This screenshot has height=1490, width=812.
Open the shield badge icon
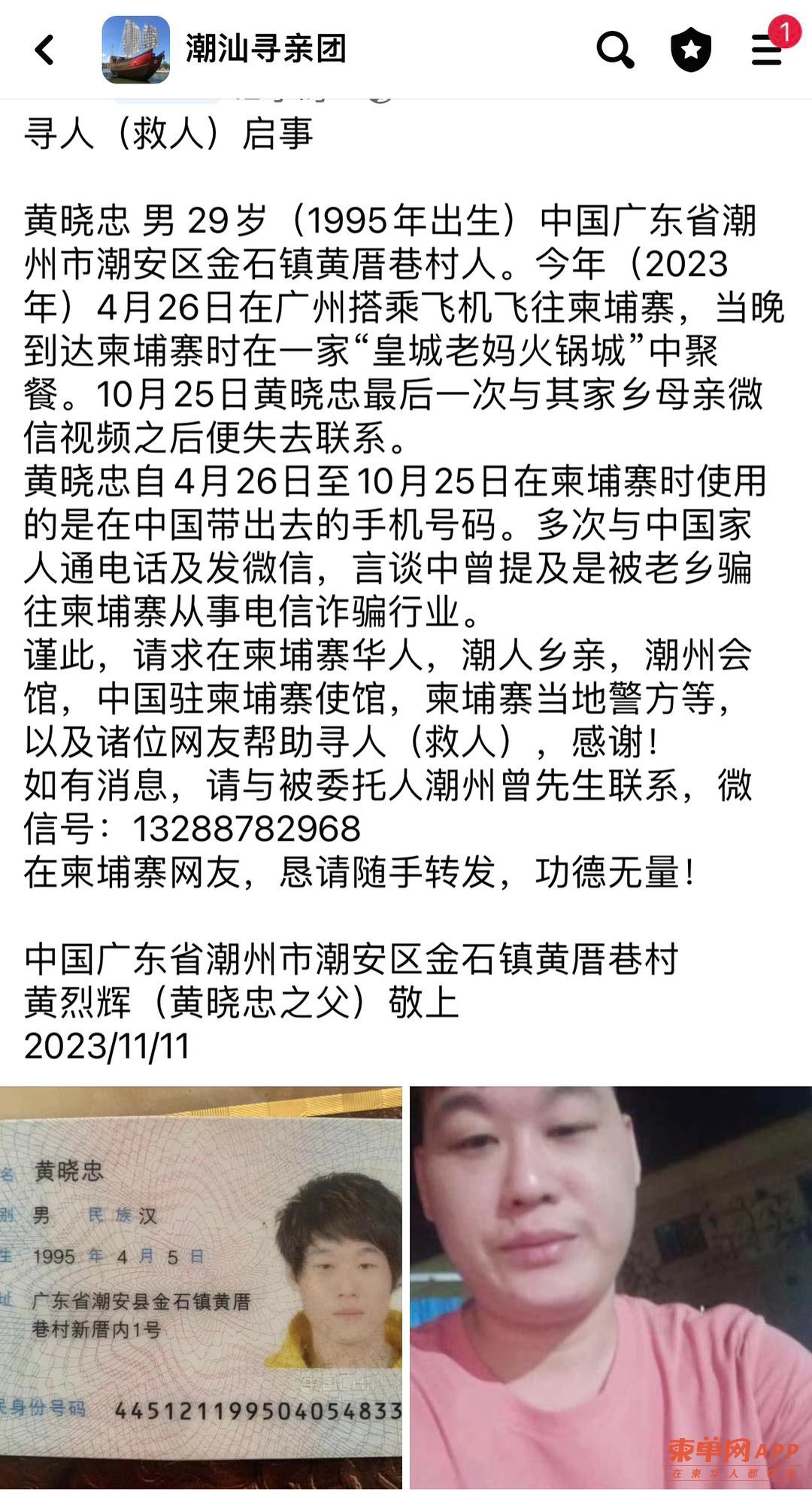click(x=690, y=50)
